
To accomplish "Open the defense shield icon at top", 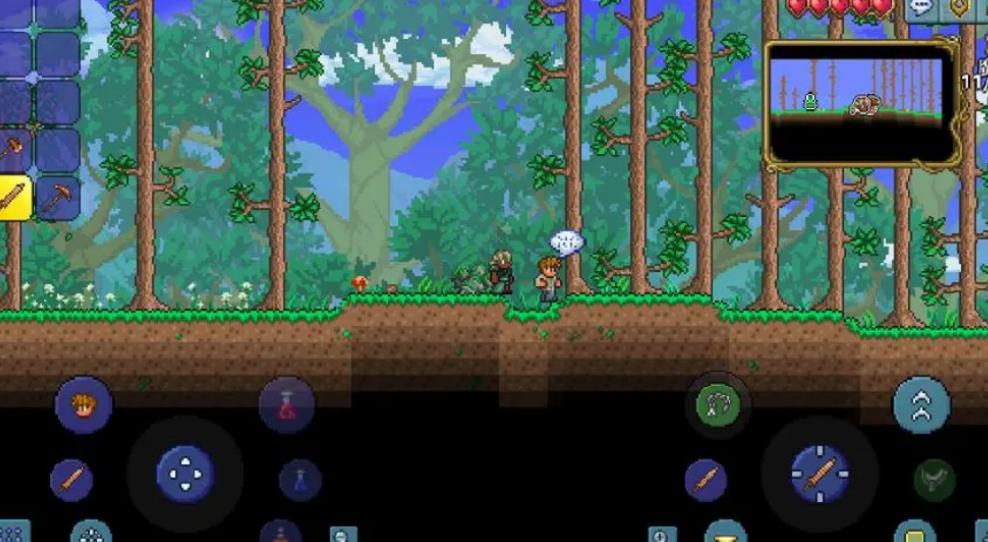I will pyautogui.click(x=958, y=8).
